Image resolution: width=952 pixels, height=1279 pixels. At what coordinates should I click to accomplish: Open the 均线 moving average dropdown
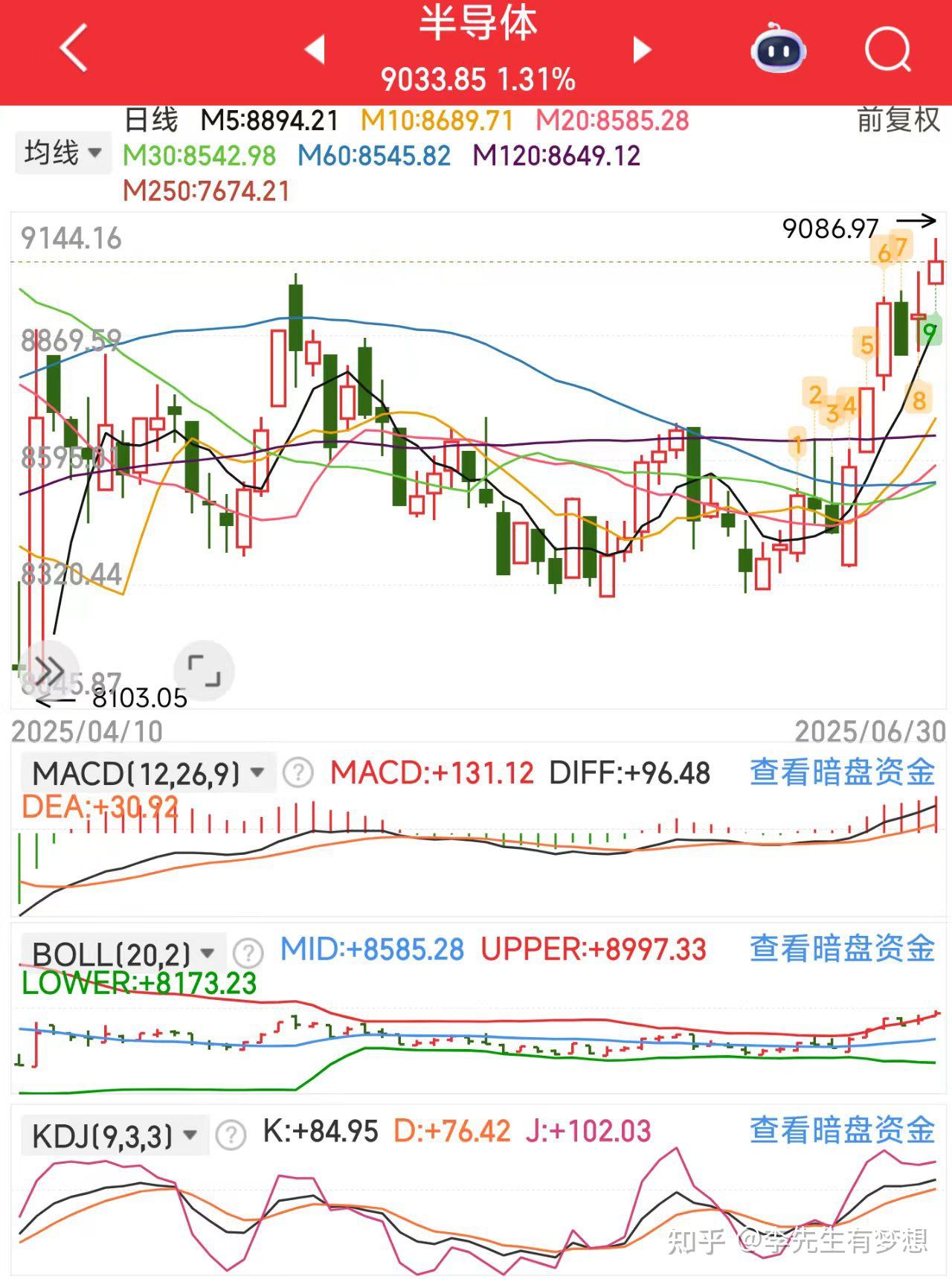62,153
